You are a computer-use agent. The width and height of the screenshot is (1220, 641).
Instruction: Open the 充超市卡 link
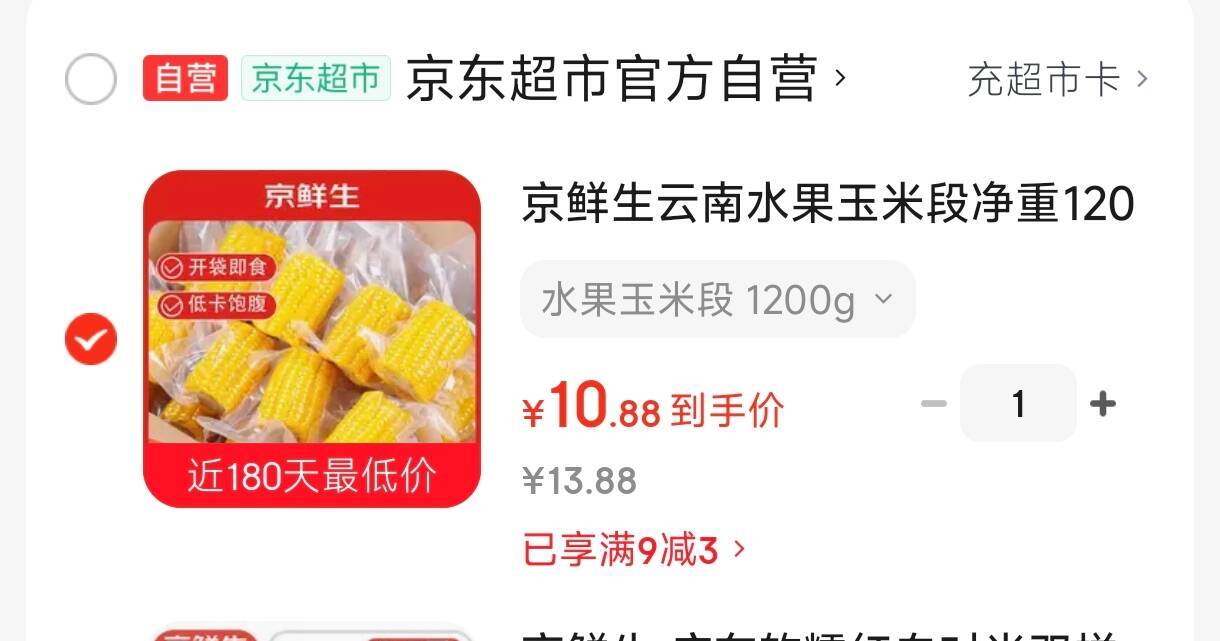click(1056, 79)
